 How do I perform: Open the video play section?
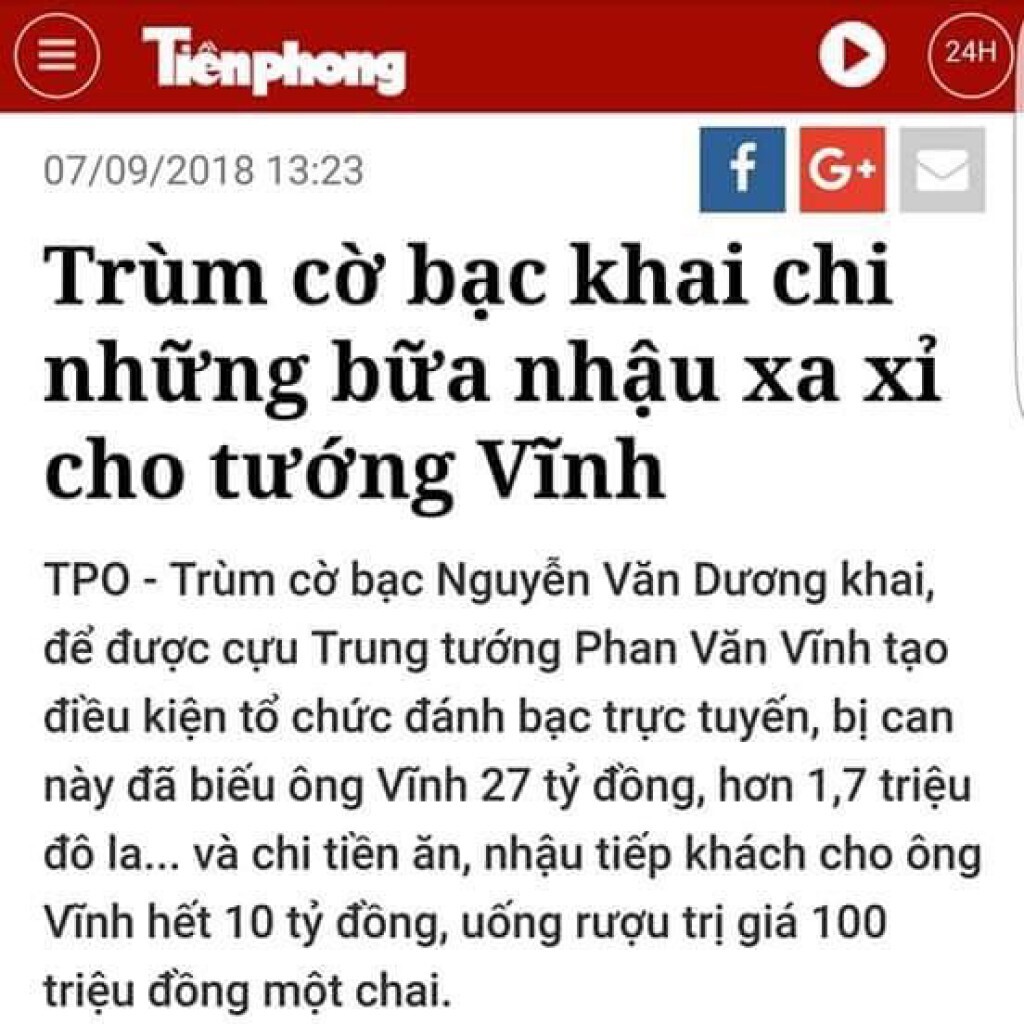852,55
